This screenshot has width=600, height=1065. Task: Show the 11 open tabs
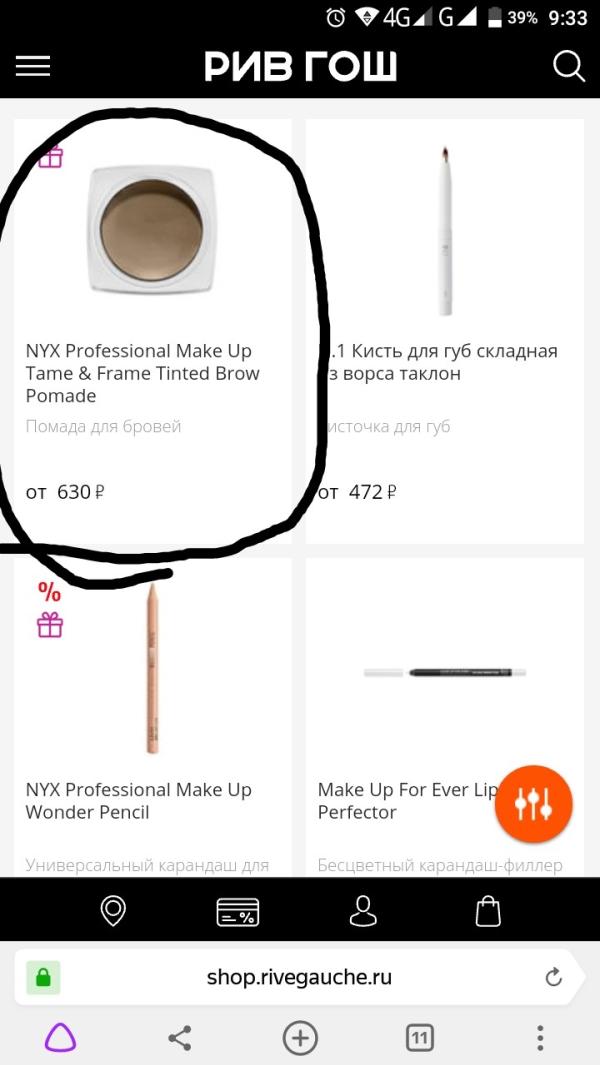pyautogui.click(x=420, y=1038)
